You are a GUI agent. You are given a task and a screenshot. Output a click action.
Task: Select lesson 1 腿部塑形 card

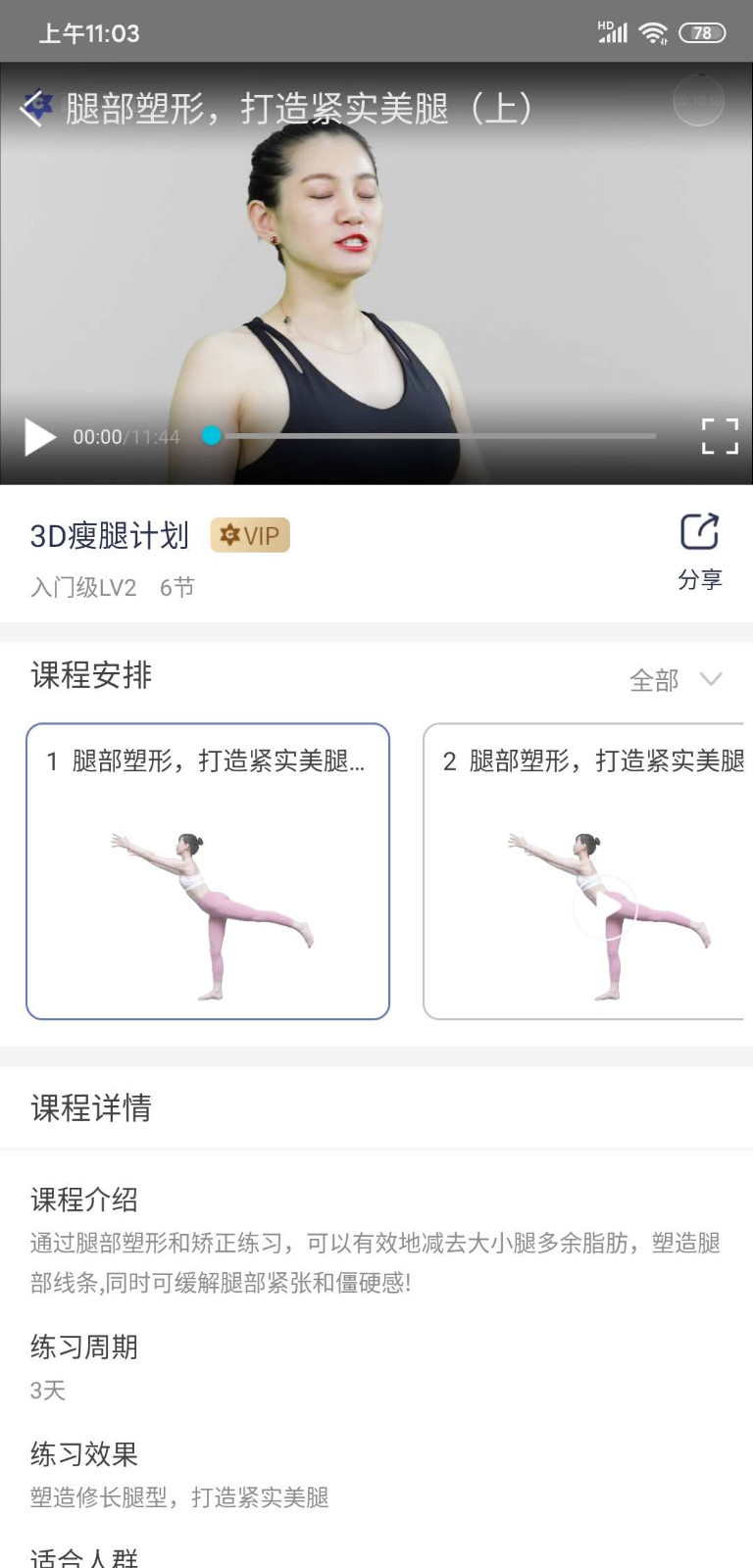tap(208, 869)
